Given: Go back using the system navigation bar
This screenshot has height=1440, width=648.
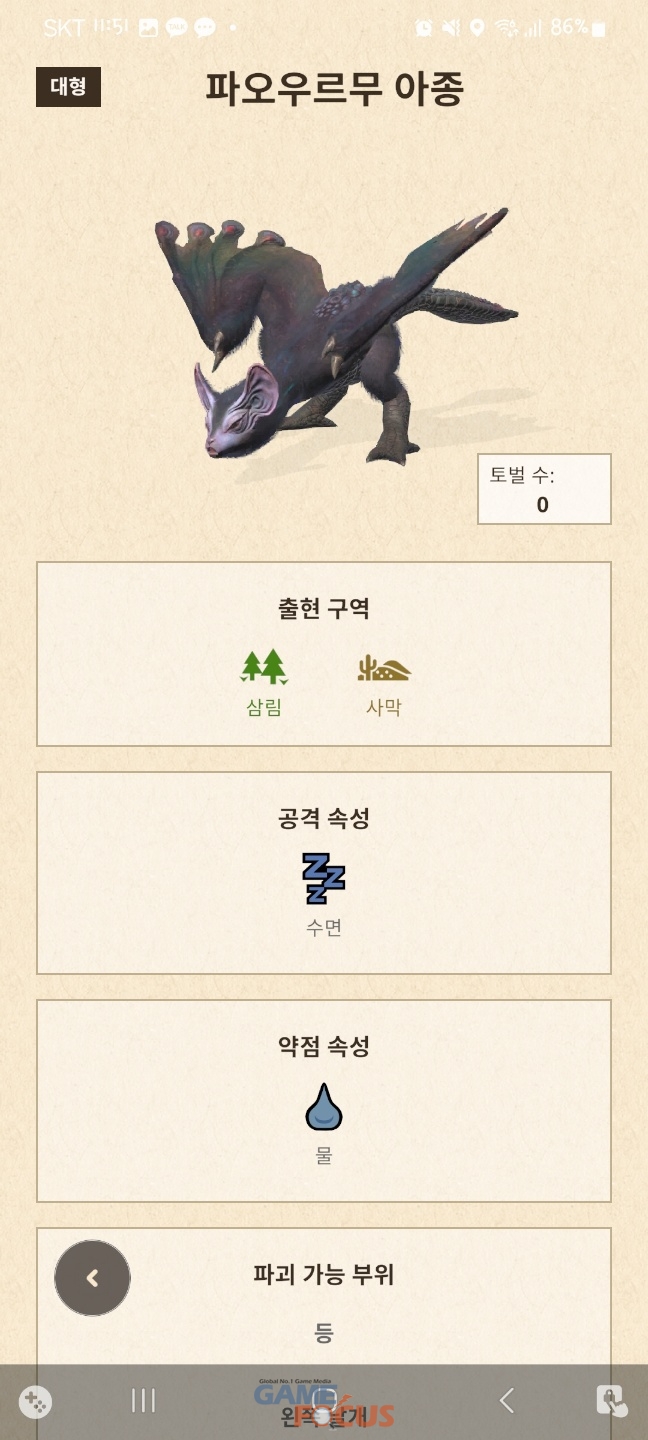Looking at the screenshot, I should click(x=506, y=1401).
